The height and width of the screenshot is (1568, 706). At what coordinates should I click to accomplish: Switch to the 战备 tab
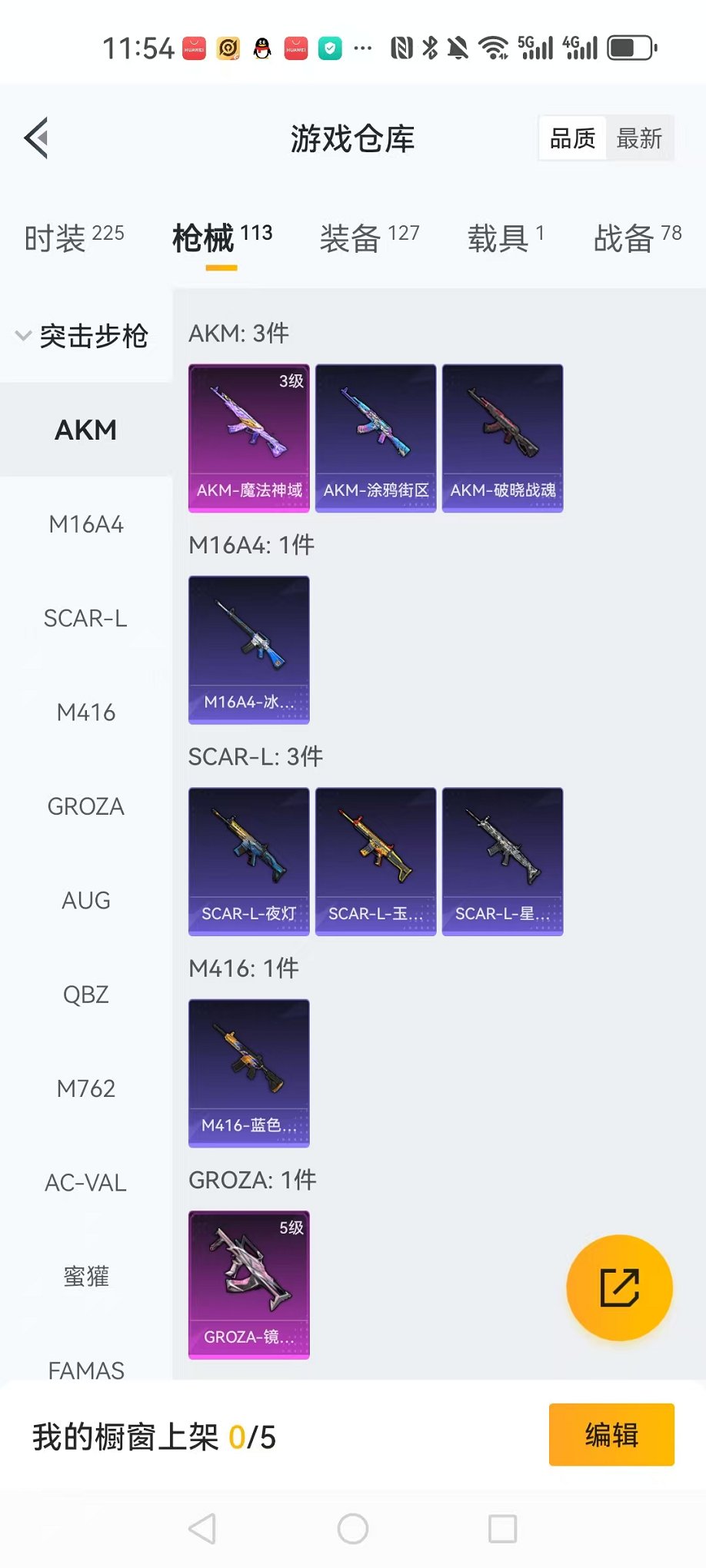coord(637,238)
